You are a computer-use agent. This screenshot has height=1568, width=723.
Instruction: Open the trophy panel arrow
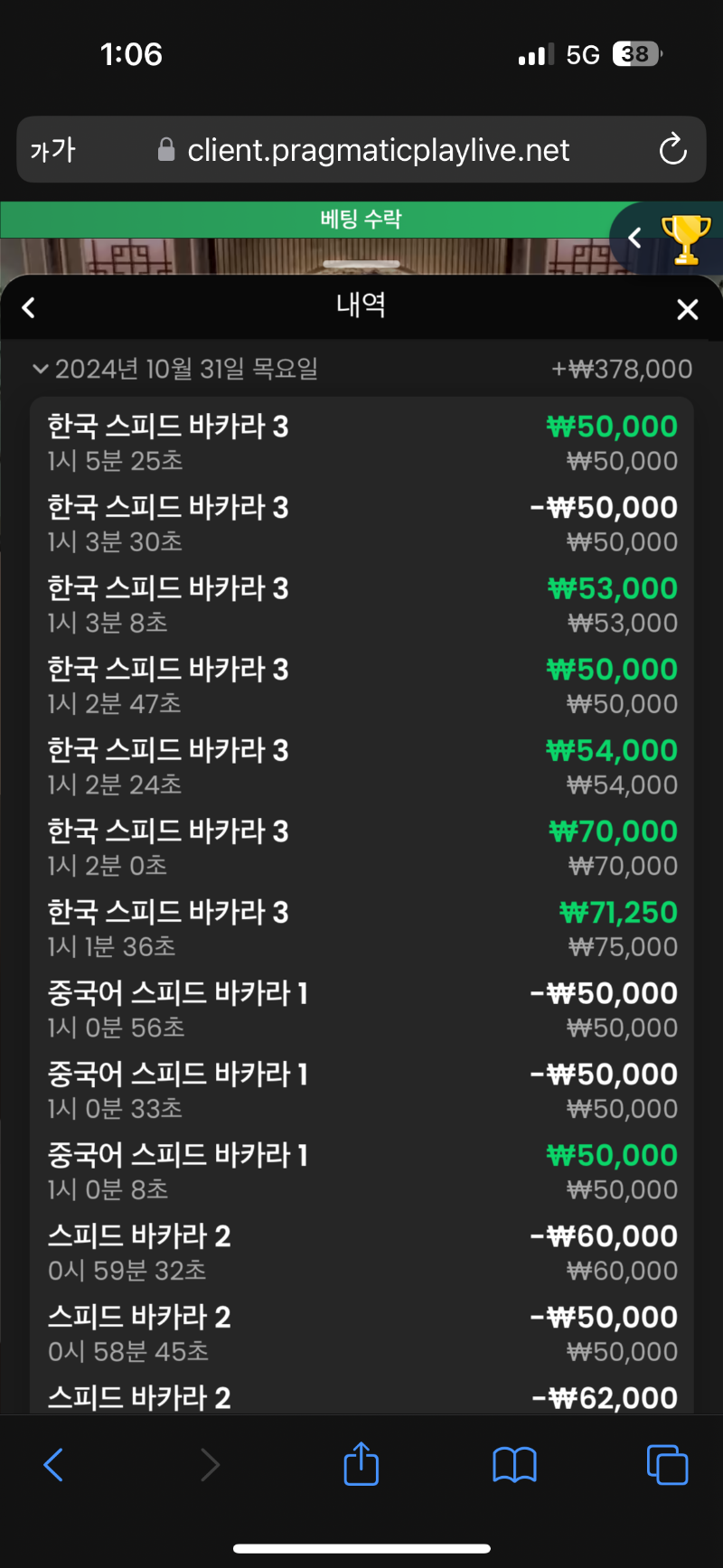(635, 239)
